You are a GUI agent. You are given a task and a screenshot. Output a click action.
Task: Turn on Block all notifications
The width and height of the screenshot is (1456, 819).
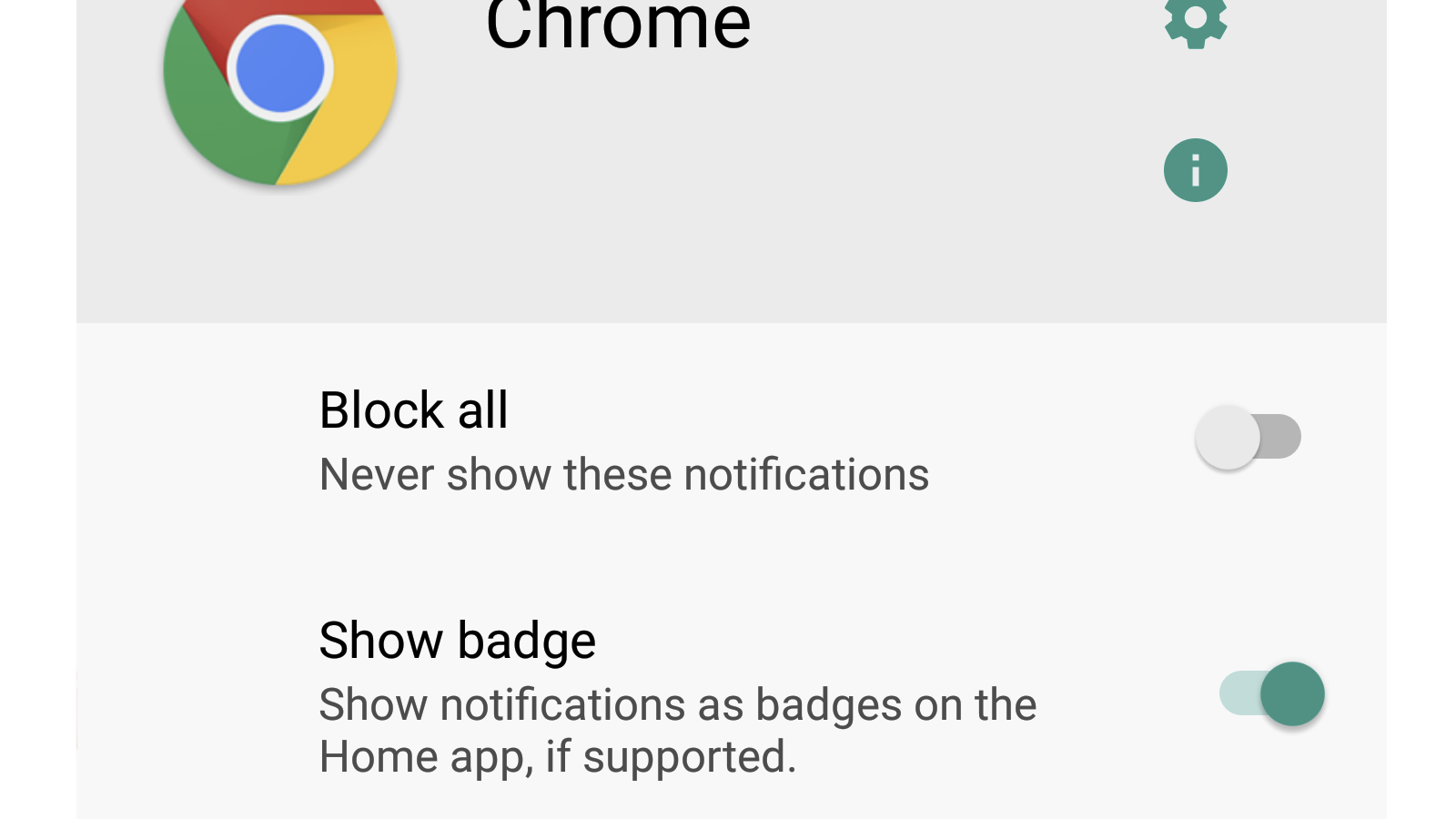click(1248, 437)
